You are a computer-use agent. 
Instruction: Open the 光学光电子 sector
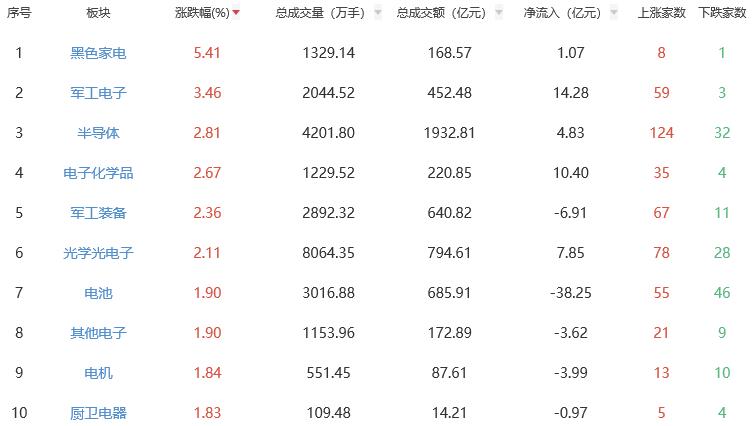pyautogui.click(x=98, y=253)
